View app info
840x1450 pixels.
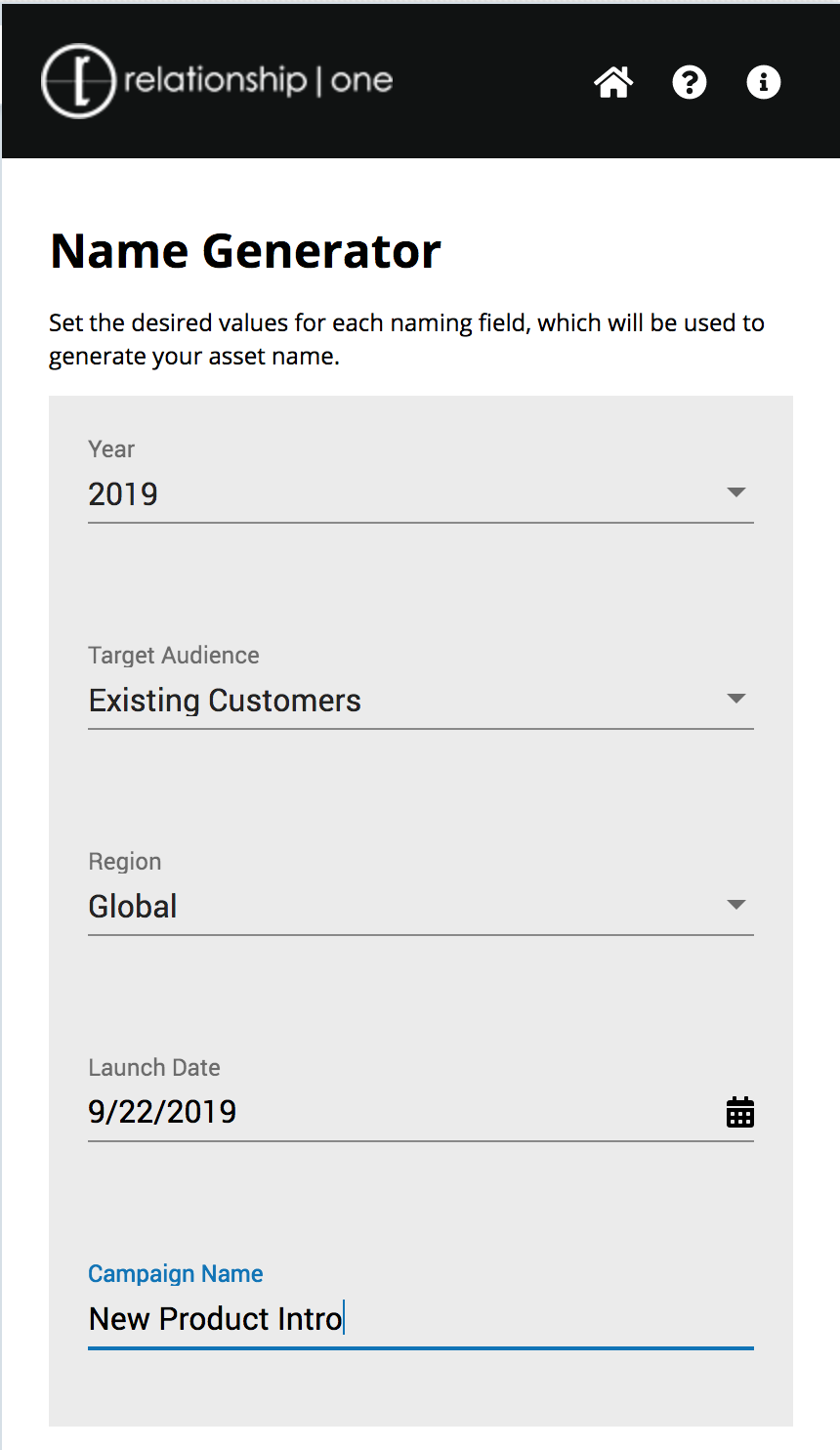(763, 82)
